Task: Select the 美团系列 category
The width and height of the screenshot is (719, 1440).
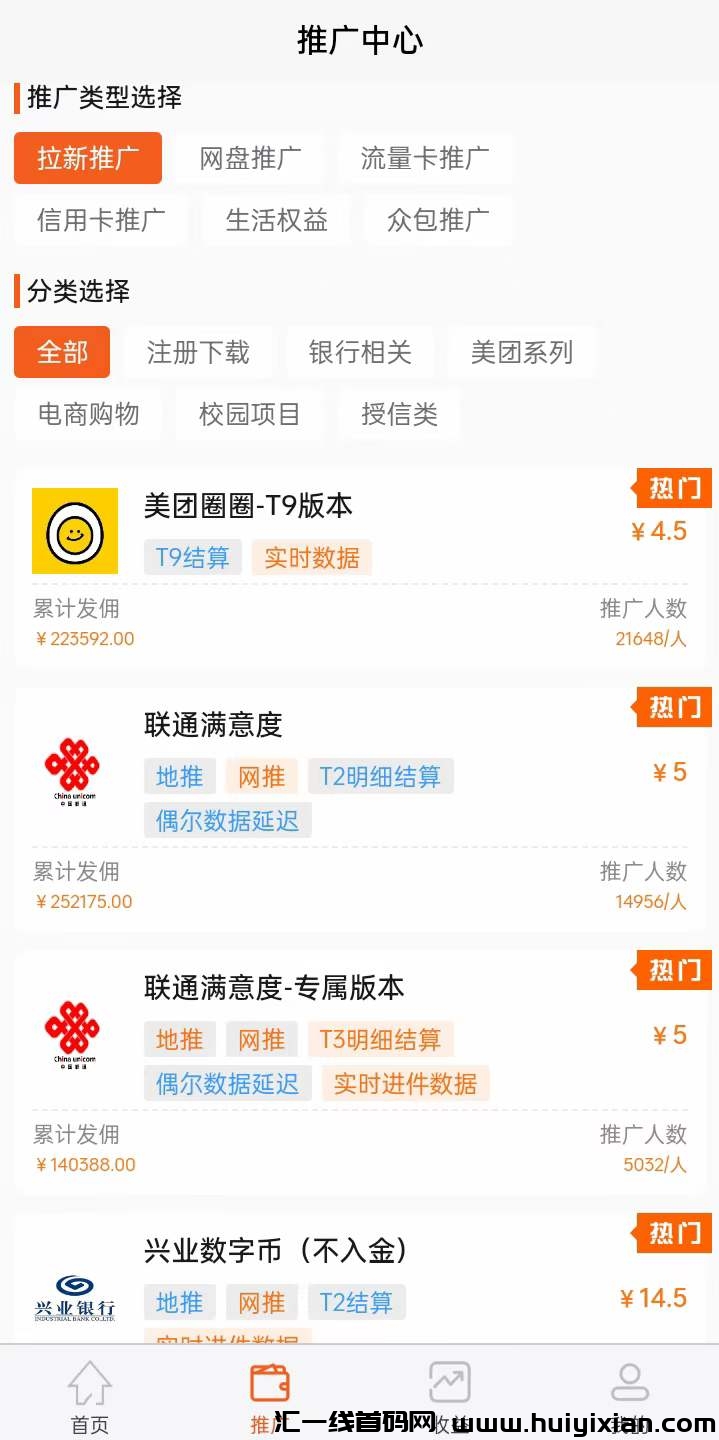Action: (x=522, y=352)
